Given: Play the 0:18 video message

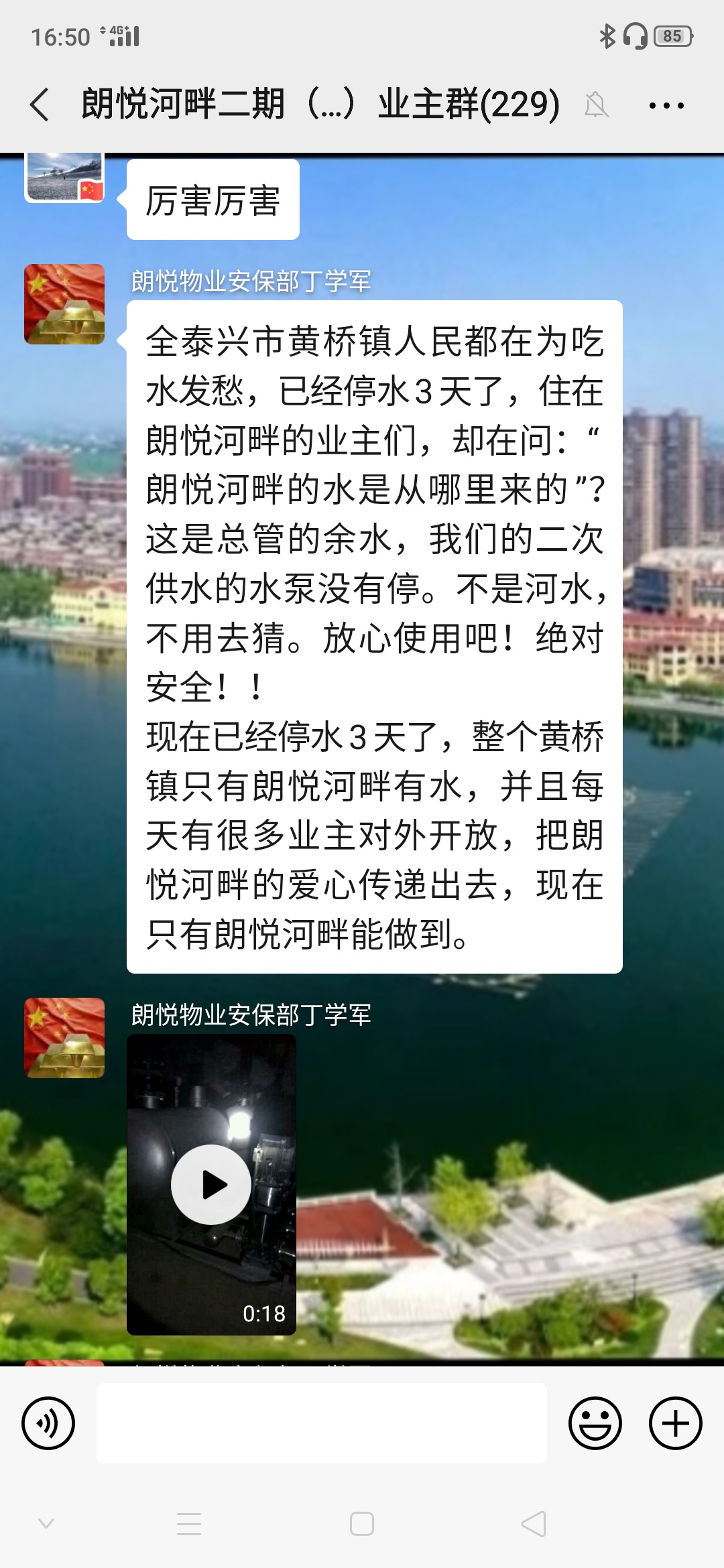Looking at the screenshot, I should click(211, 1184).
